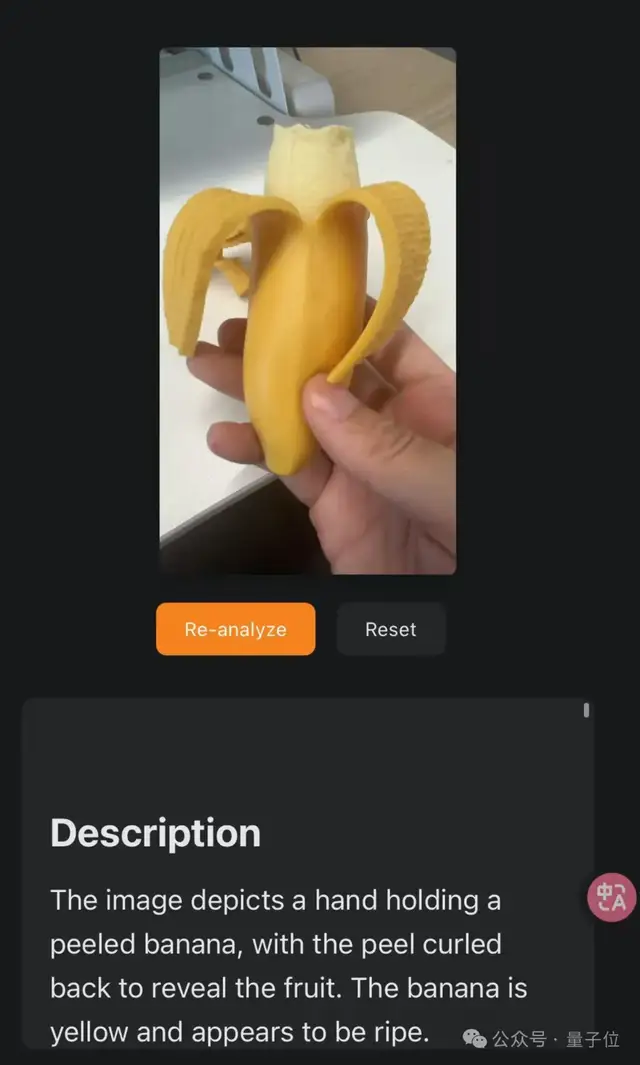Reset the uploaded image

390,629
